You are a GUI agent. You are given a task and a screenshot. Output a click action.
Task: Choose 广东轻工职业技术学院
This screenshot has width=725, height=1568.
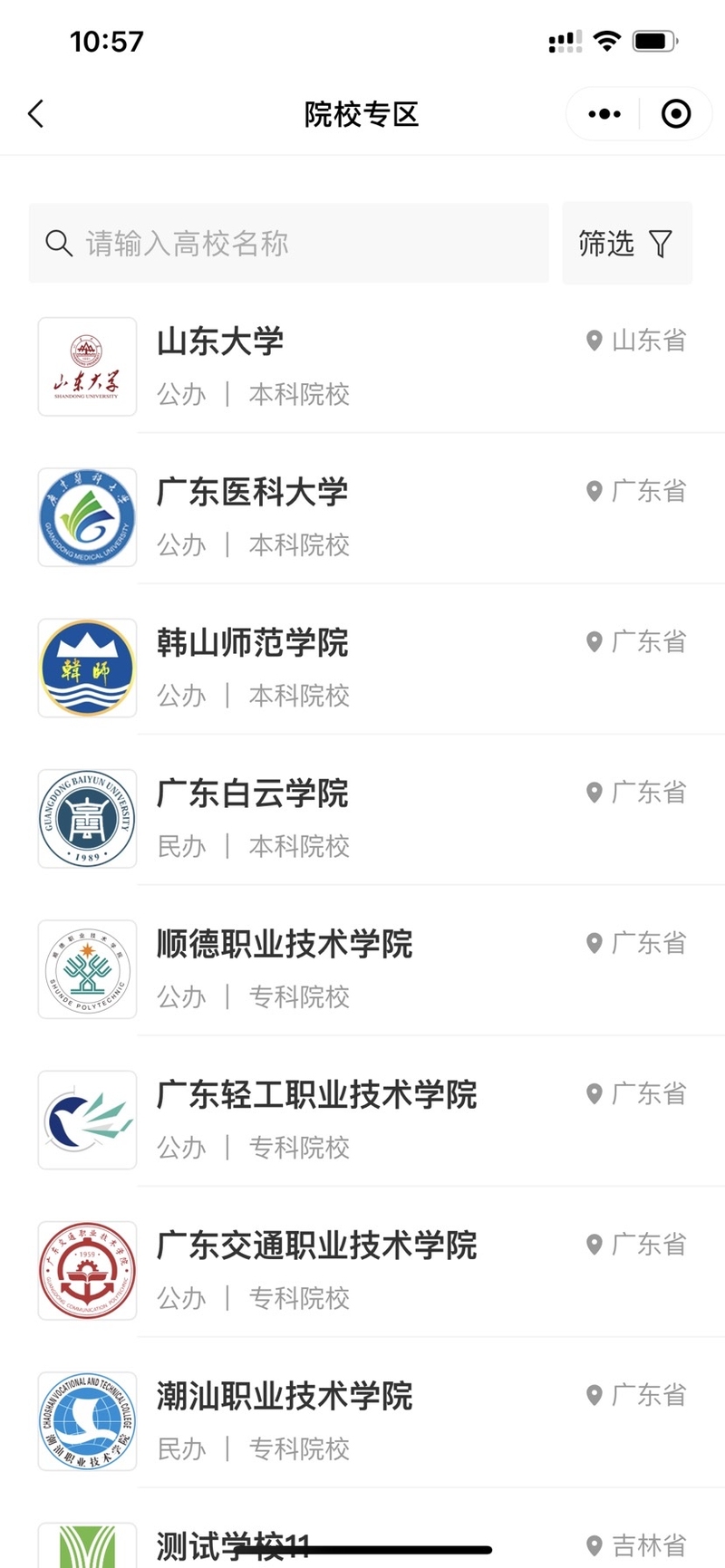[362, 1120]
